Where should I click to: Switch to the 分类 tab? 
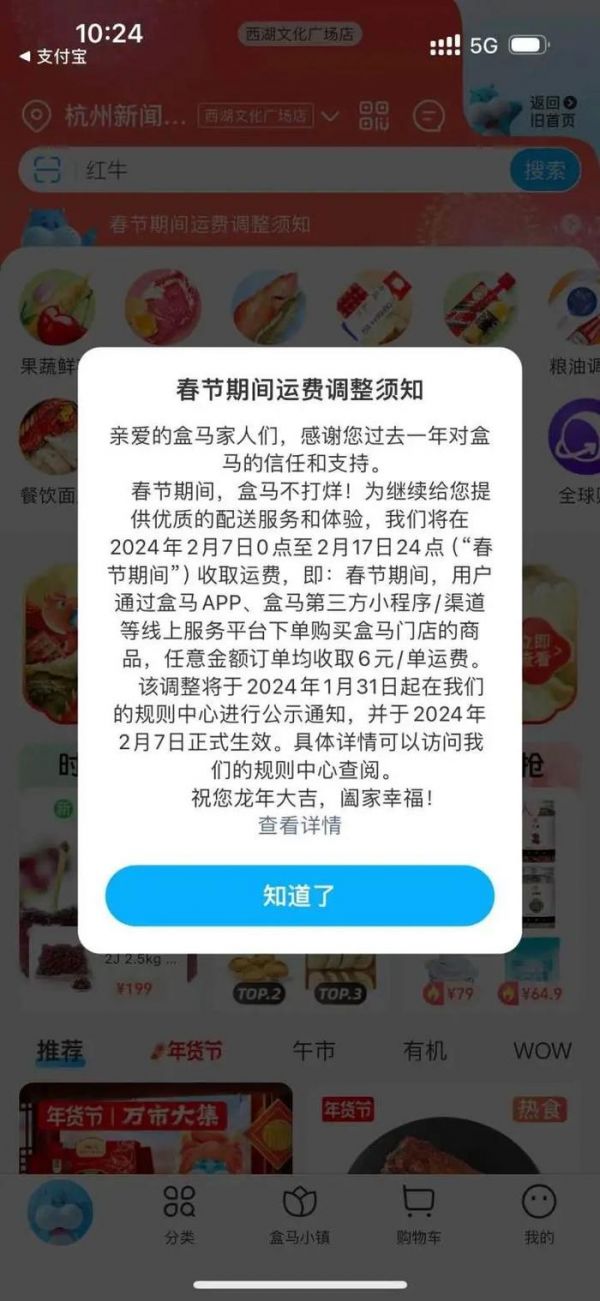click(180, 1214)
